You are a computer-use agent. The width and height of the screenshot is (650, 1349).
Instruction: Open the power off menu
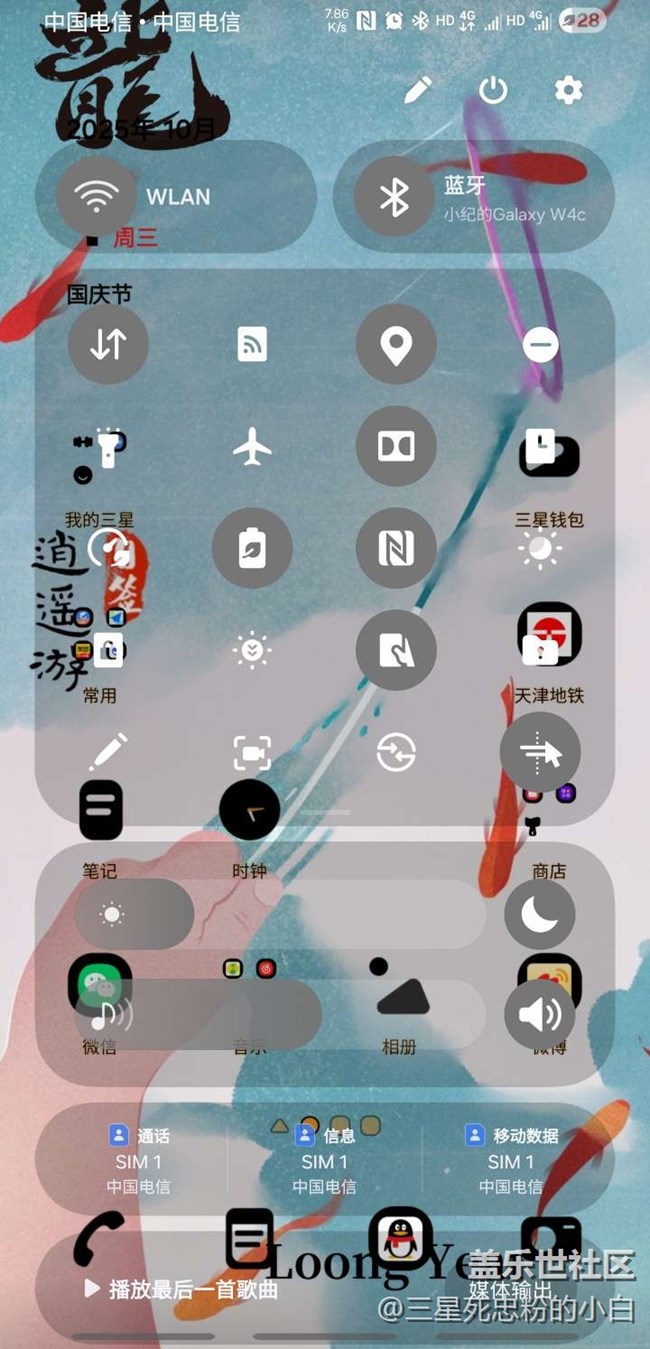pyautogui.click(x=493, y=91)
